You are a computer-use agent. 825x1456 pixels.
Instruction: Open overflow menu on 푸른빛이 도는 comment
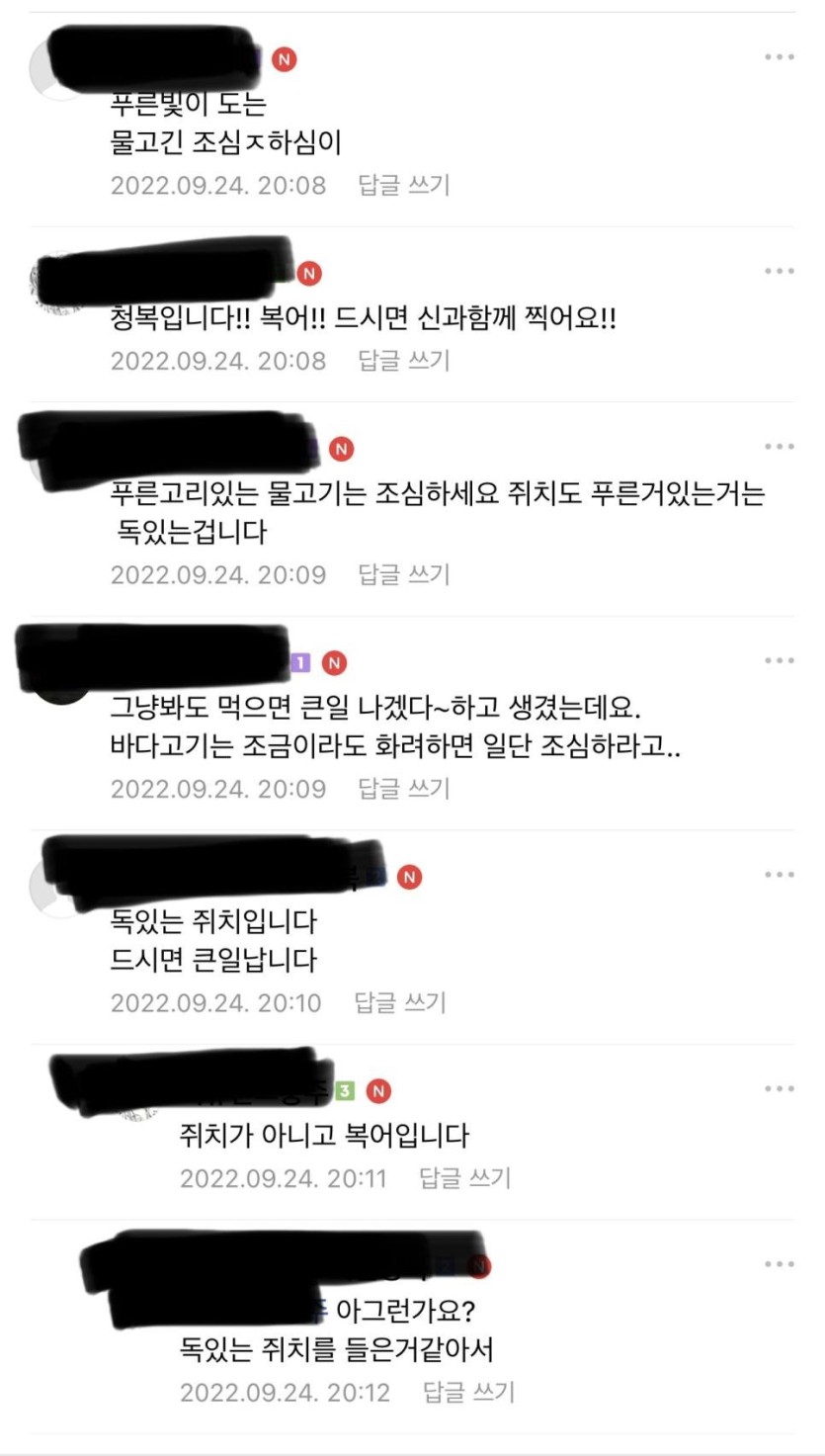pos(779,57)
